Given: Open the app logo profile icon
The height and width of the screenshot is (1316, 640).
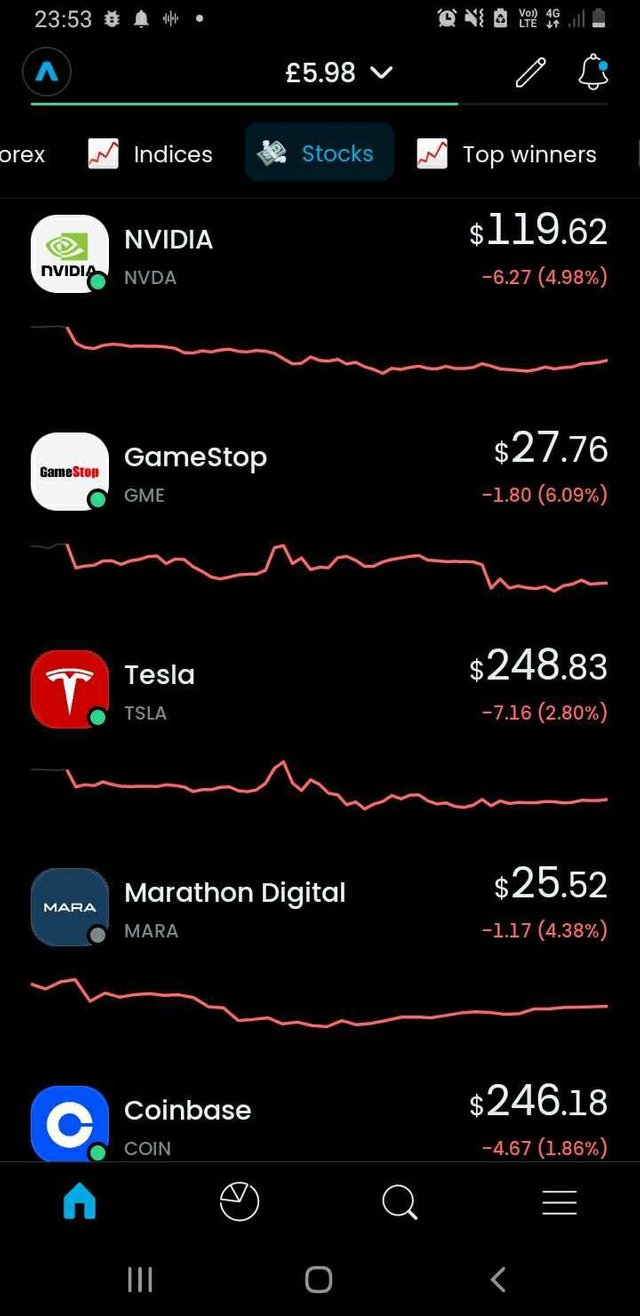Looking at the screenshot, I should (46, 73).
